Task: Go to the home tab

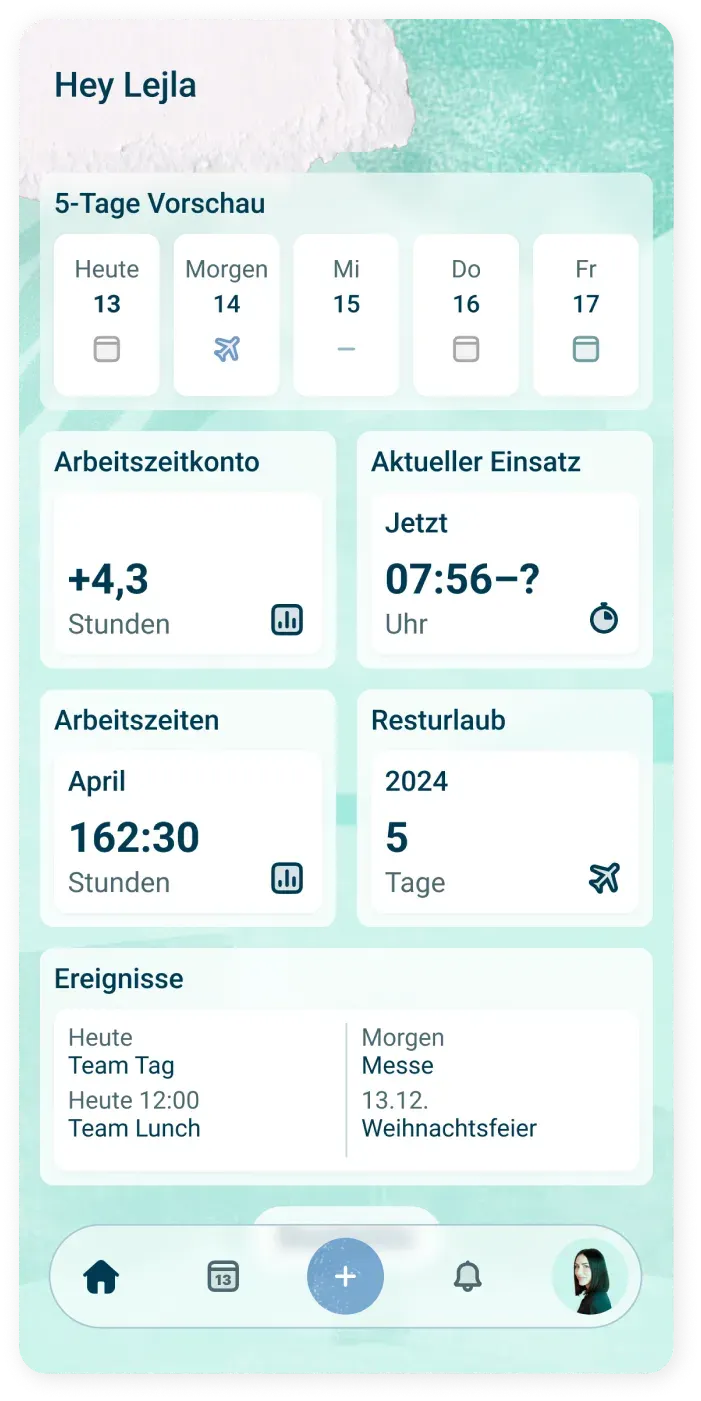Action: [x=101, y=1276]
